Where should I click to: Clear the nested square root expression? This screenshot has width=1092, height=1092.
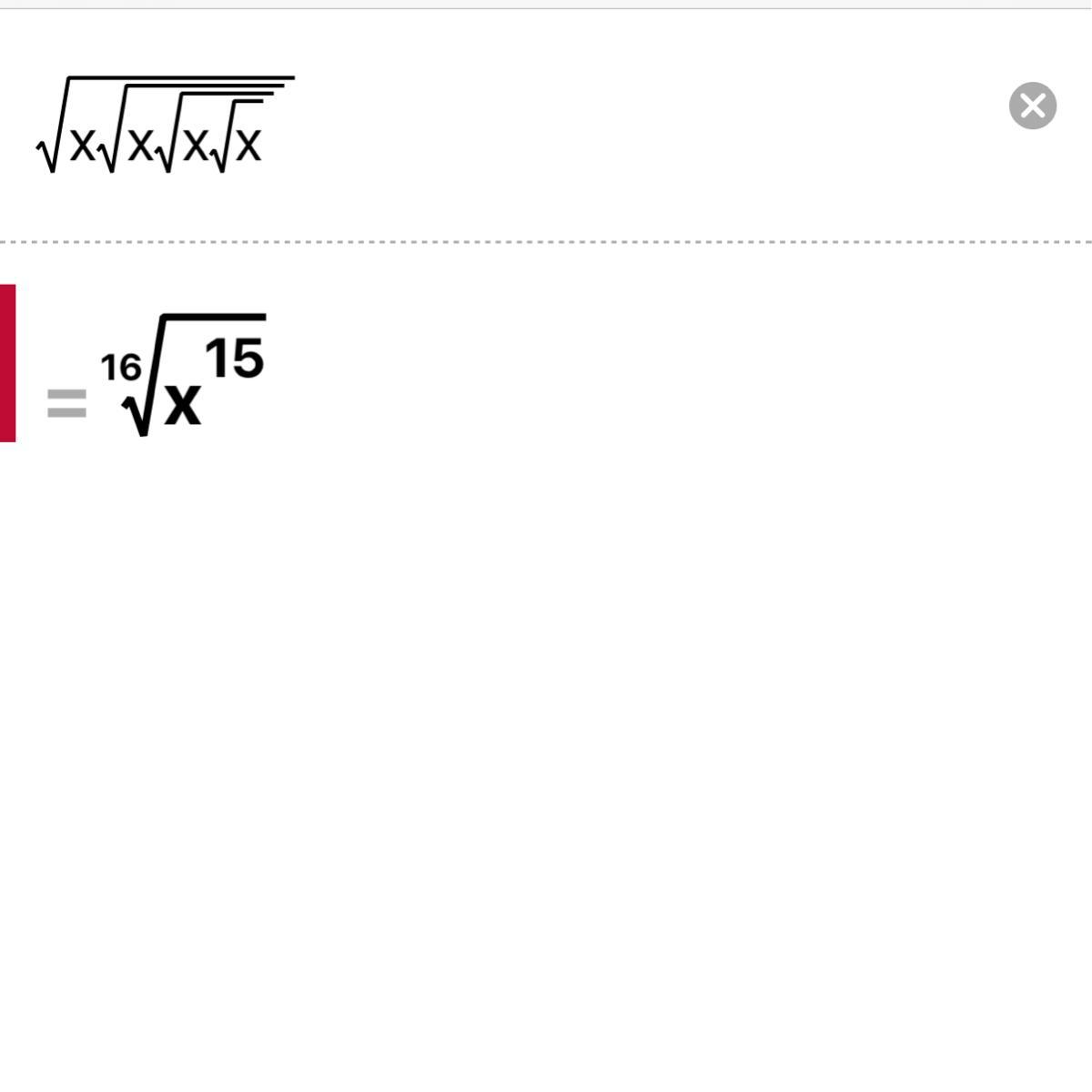pyautogui.click(x=1032, y=106)
